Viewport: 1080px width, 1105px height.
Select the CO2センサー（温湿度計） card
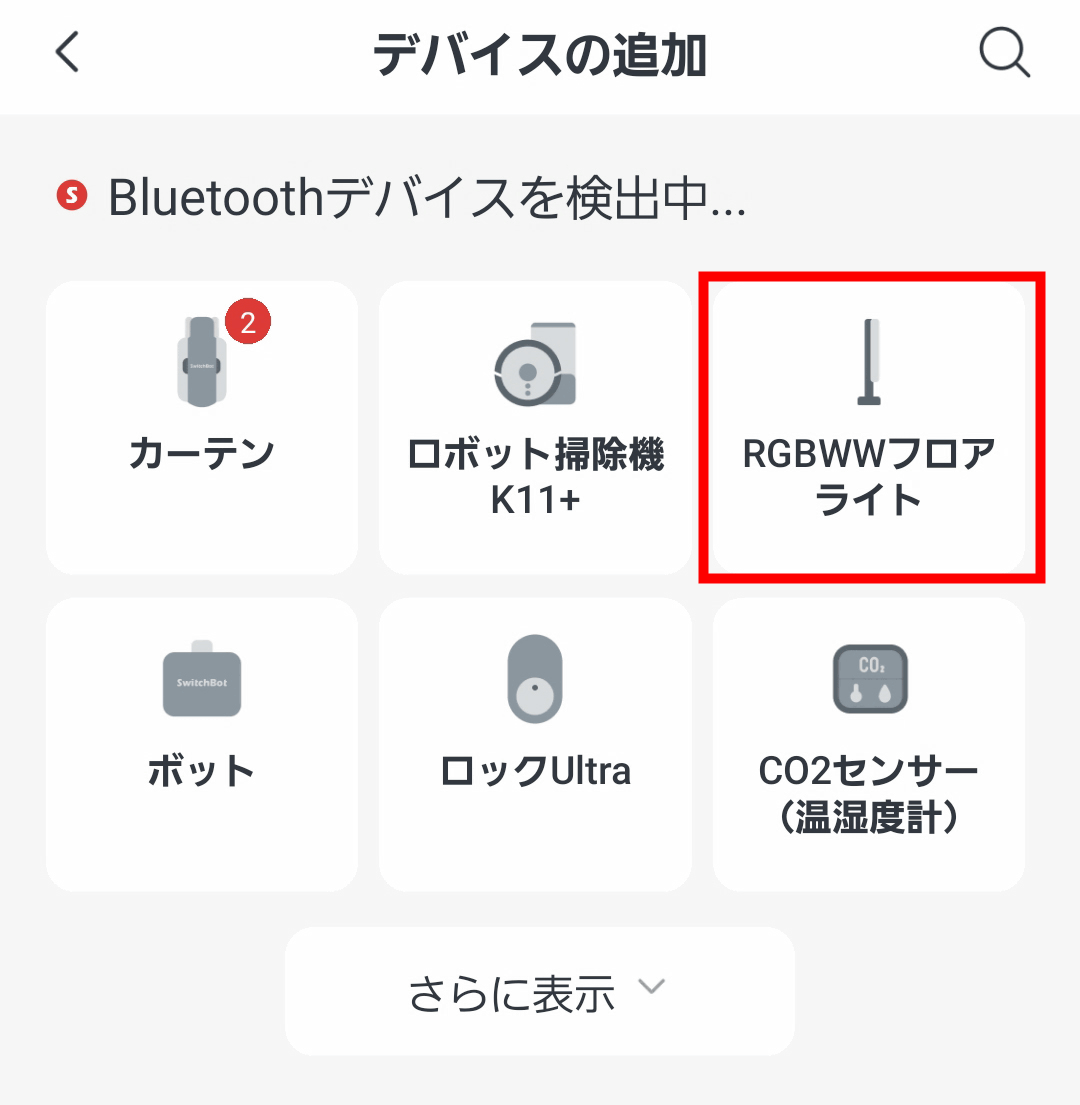click(868, 744)
